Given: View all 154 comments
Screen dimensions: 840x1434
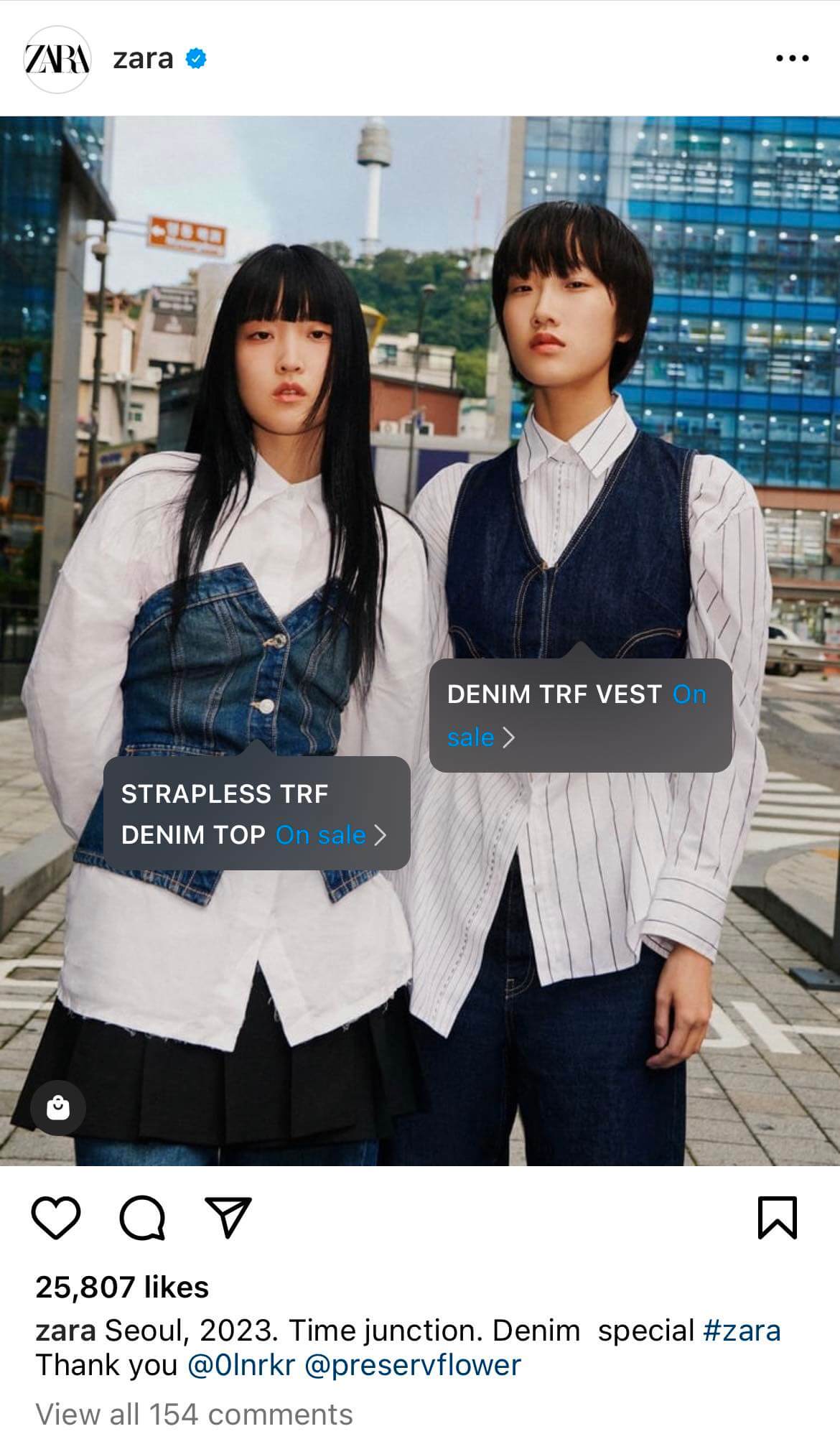Looking at the screenshot, I should [x=195, y=1414].
